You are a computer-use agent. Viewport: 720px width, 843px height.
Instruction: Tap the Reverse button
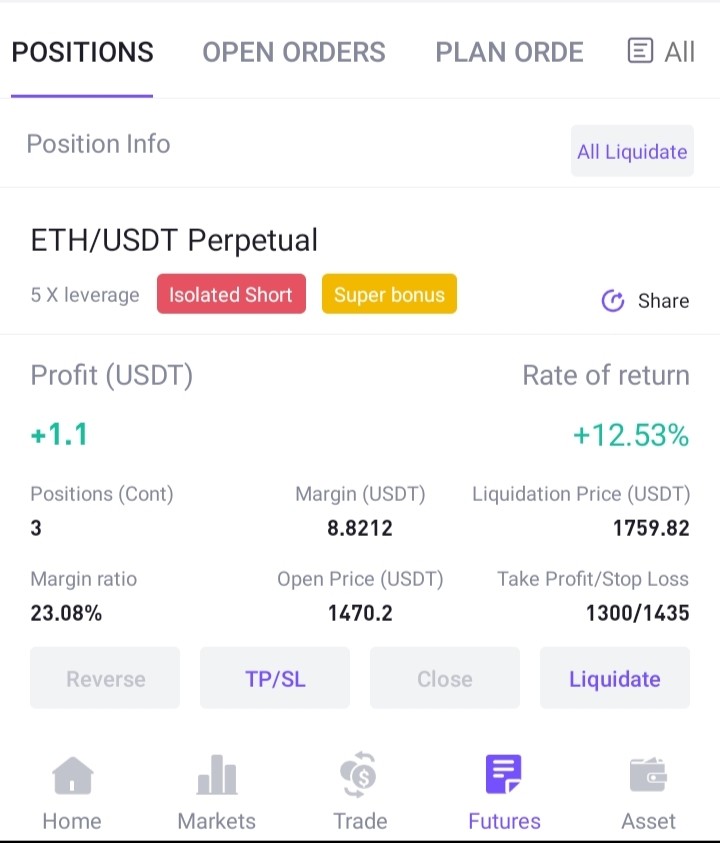[105, 678]
